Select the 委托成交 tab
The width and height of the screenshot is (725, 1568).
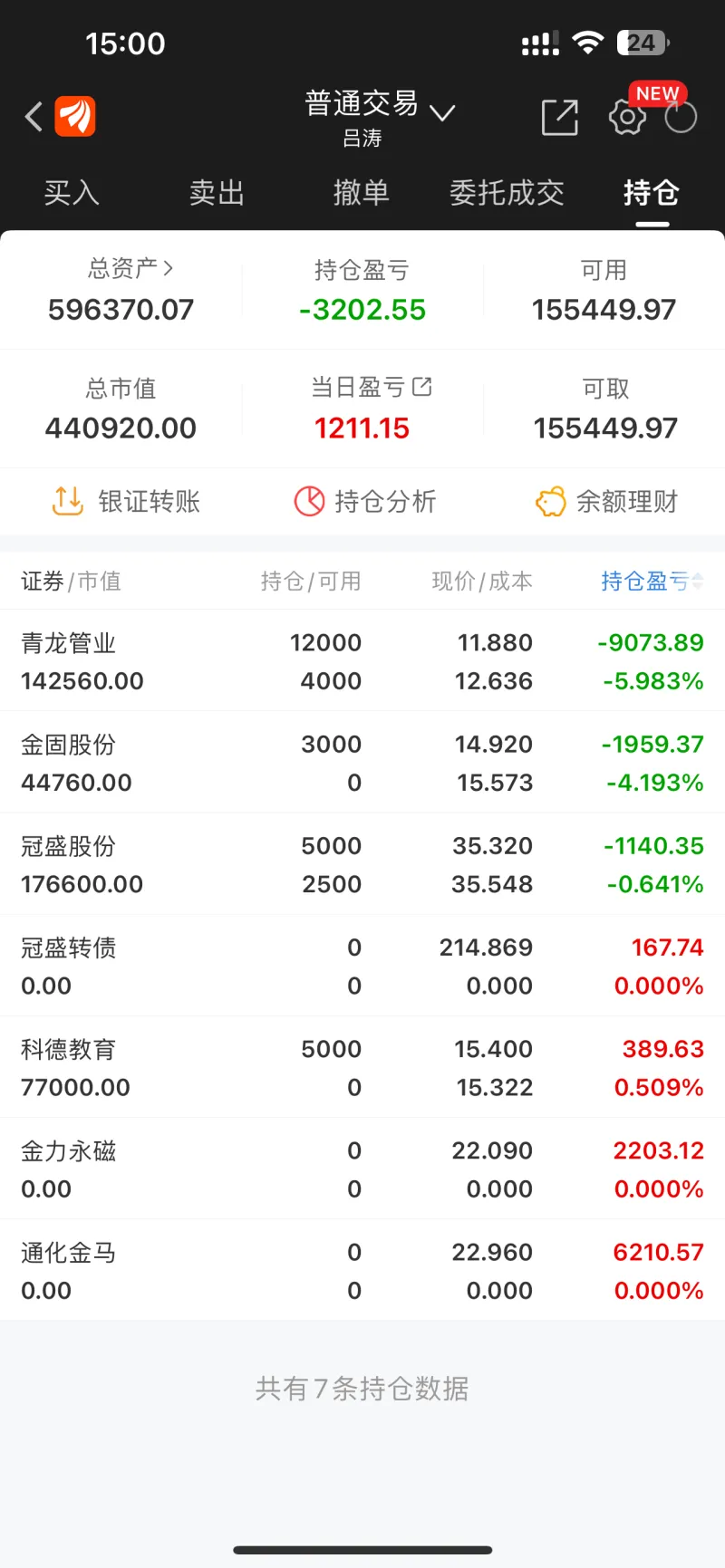507,192
